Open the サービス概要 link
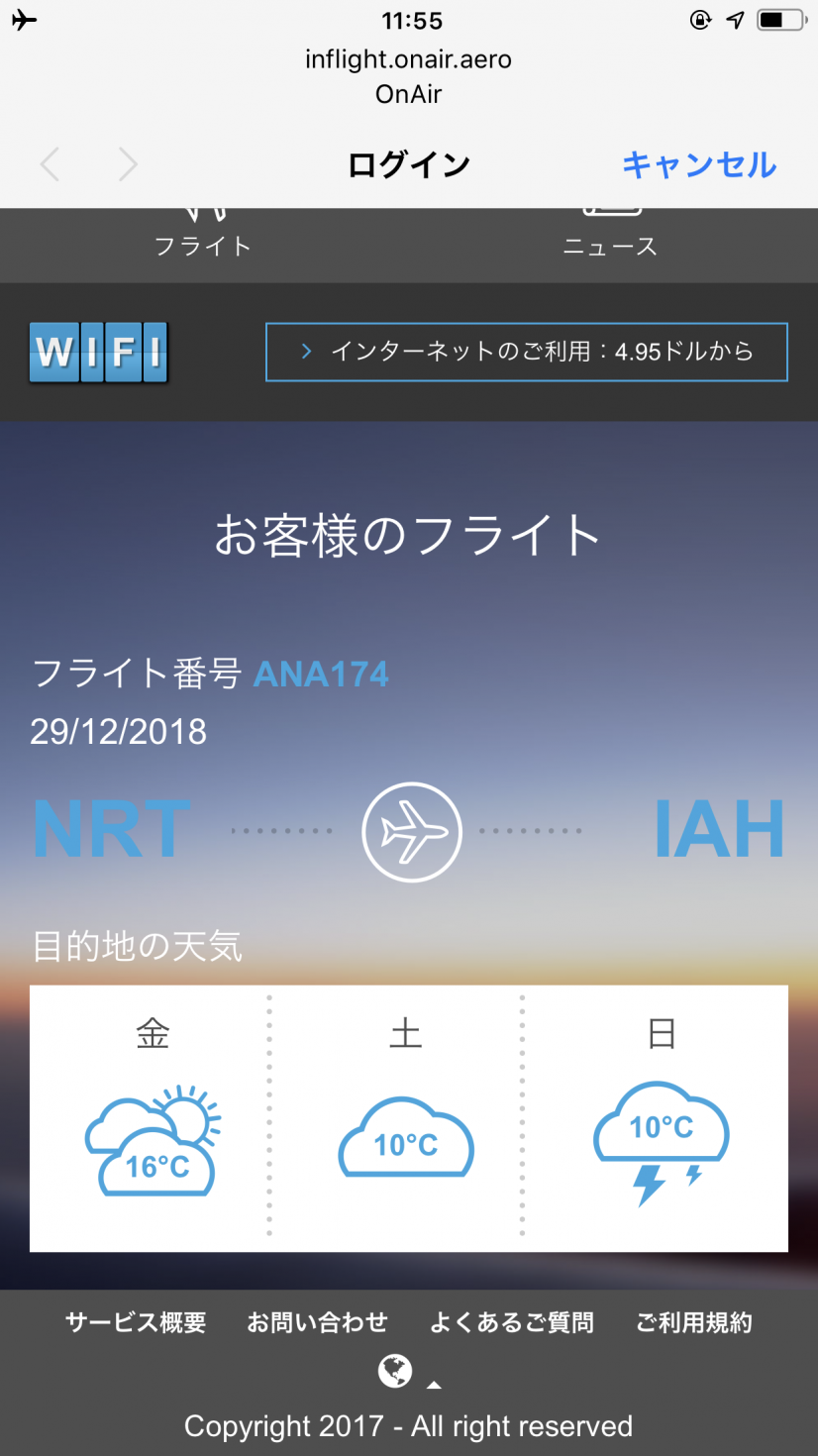Screen dimensions: 818x1456 click(x=136, y=1322)
